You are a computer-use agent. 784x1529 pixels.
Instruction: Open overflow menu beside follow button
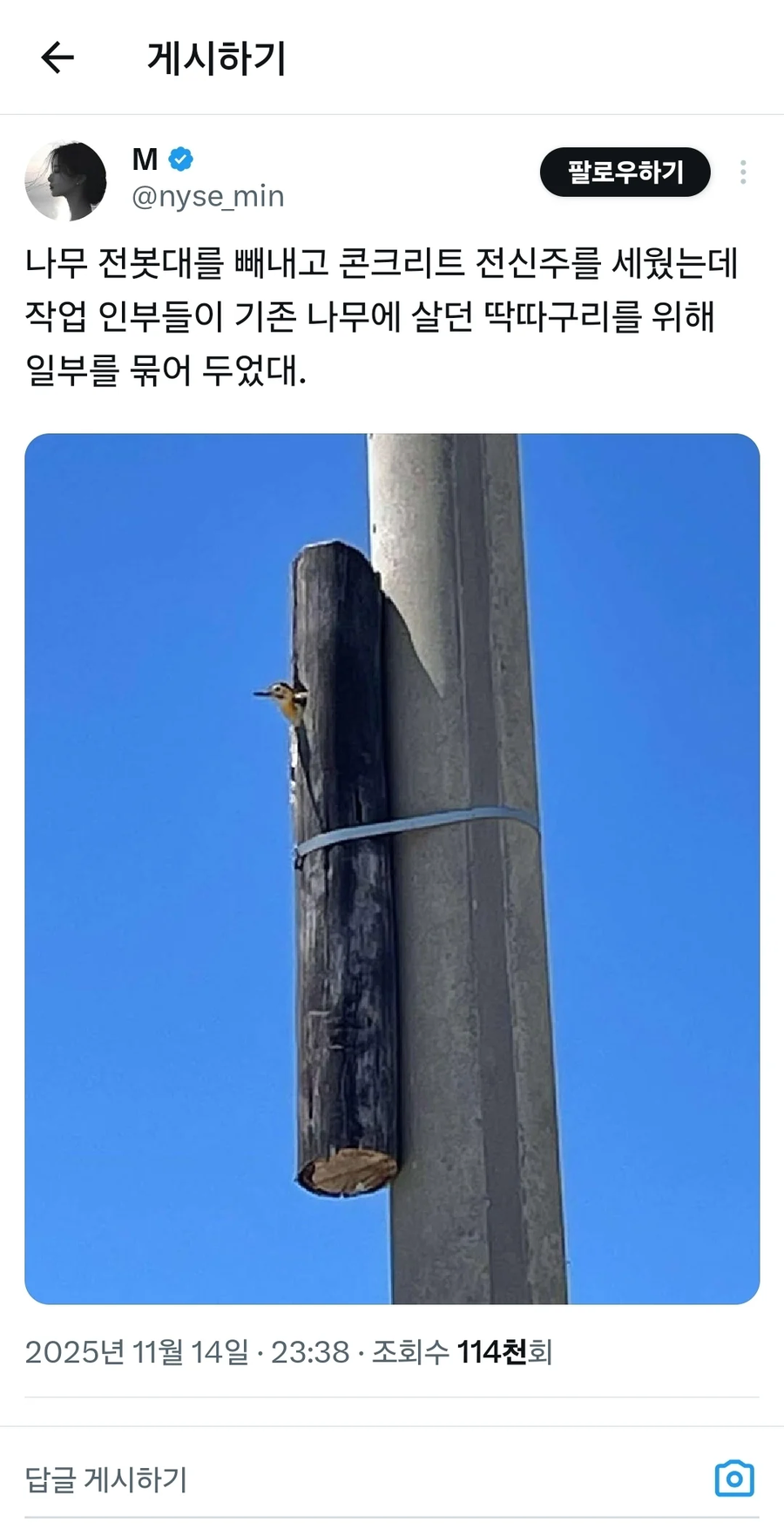pyautogui.click(x=745, y=173)
